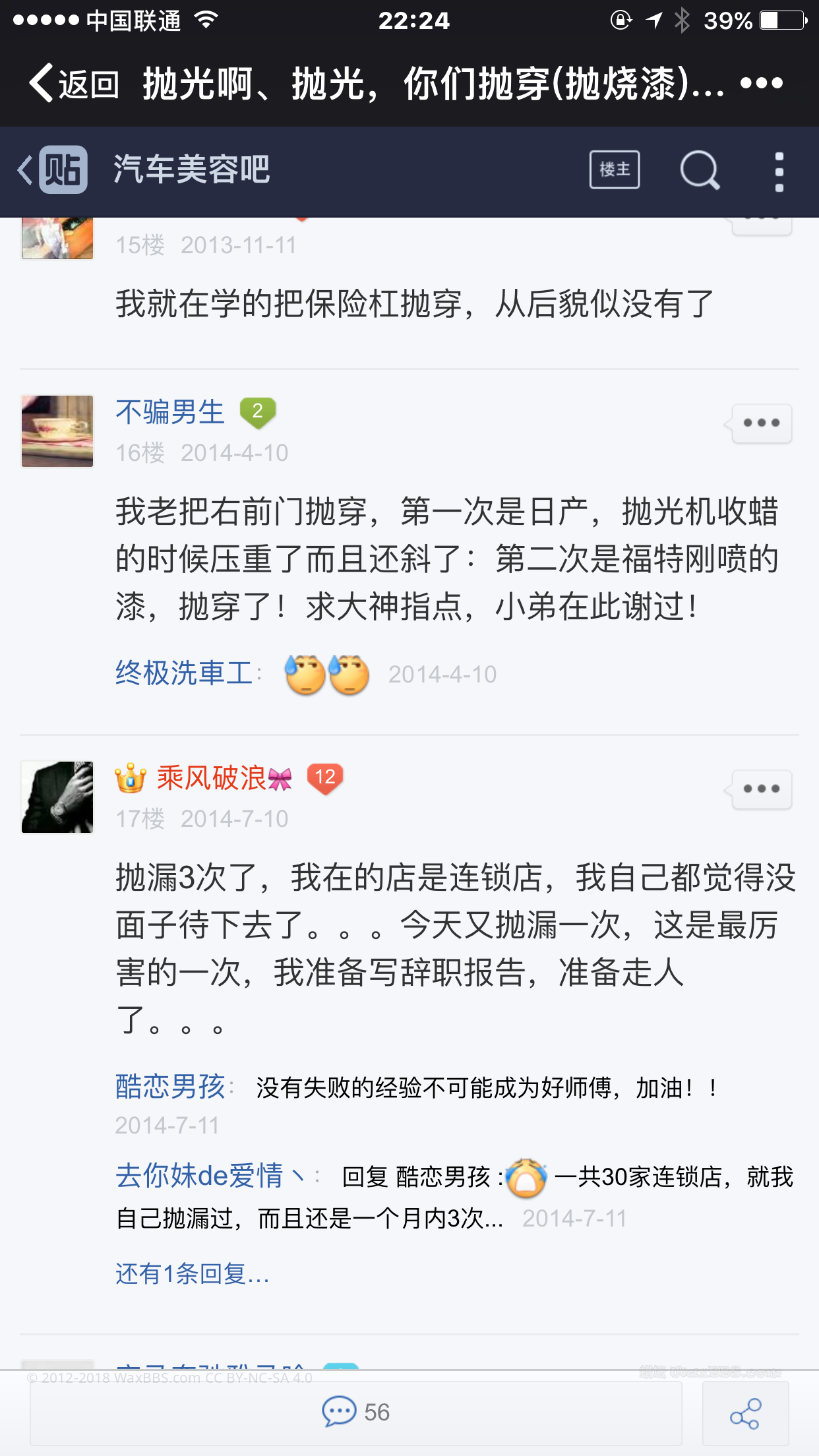The height and width of the screenshot is (1456, 819).
Task: Show only posts by 楼主
Action: [614, 170]
